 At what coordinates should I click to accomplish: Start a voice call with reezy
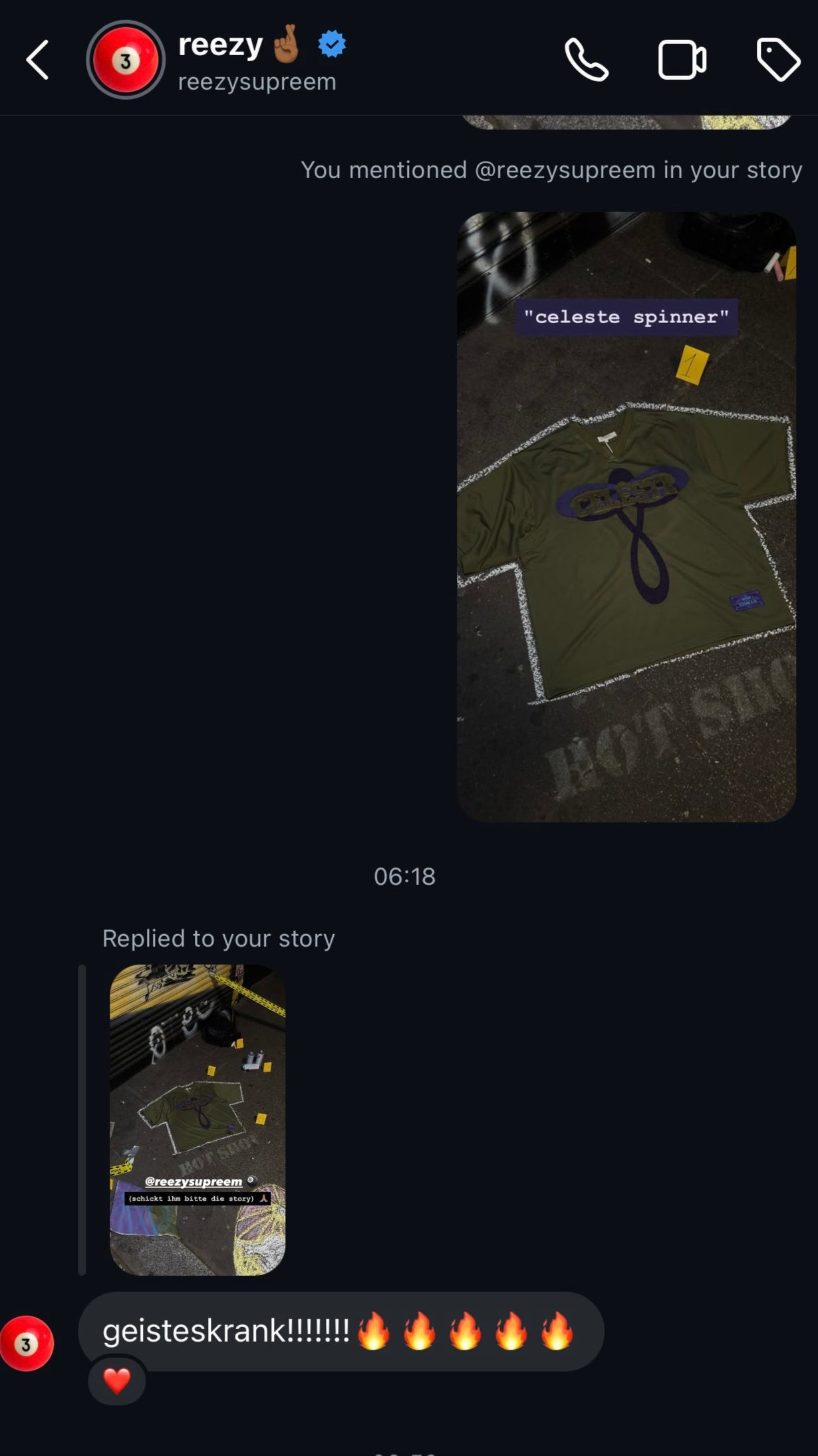click(x=586, y=60)
